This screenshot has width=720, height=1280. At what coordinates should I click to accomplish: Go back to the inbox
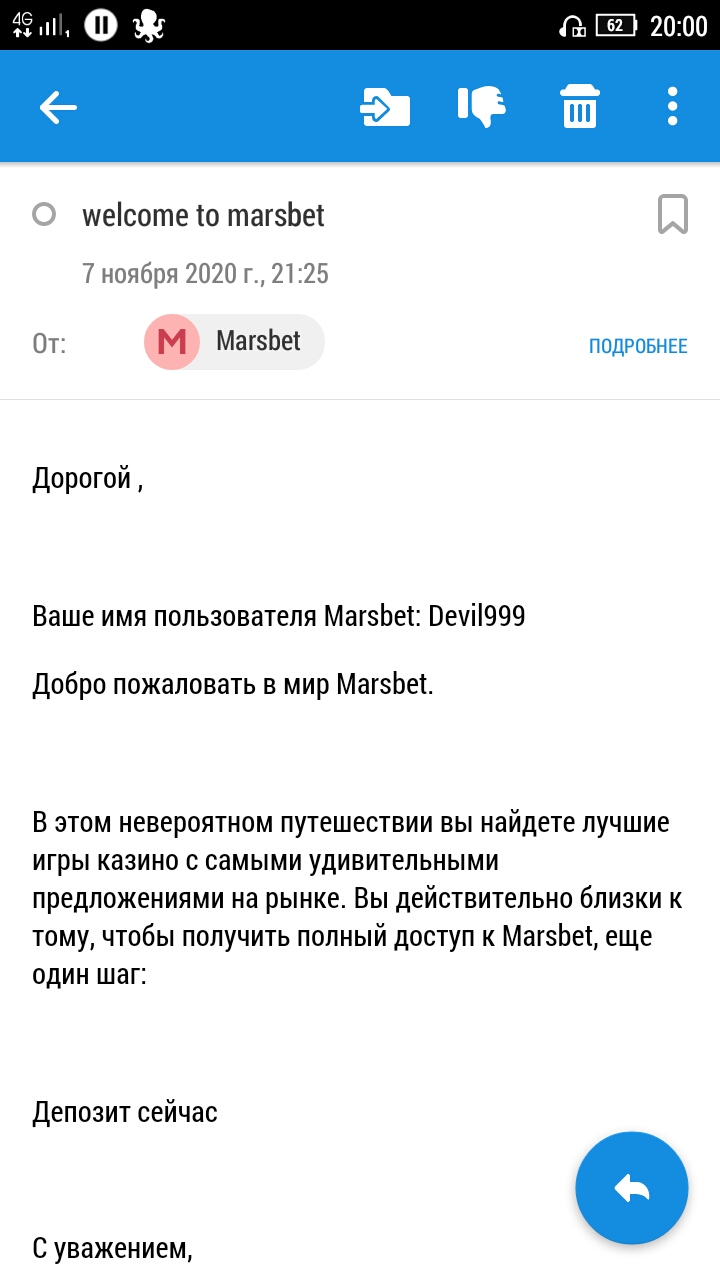click(x=58, y=106)
